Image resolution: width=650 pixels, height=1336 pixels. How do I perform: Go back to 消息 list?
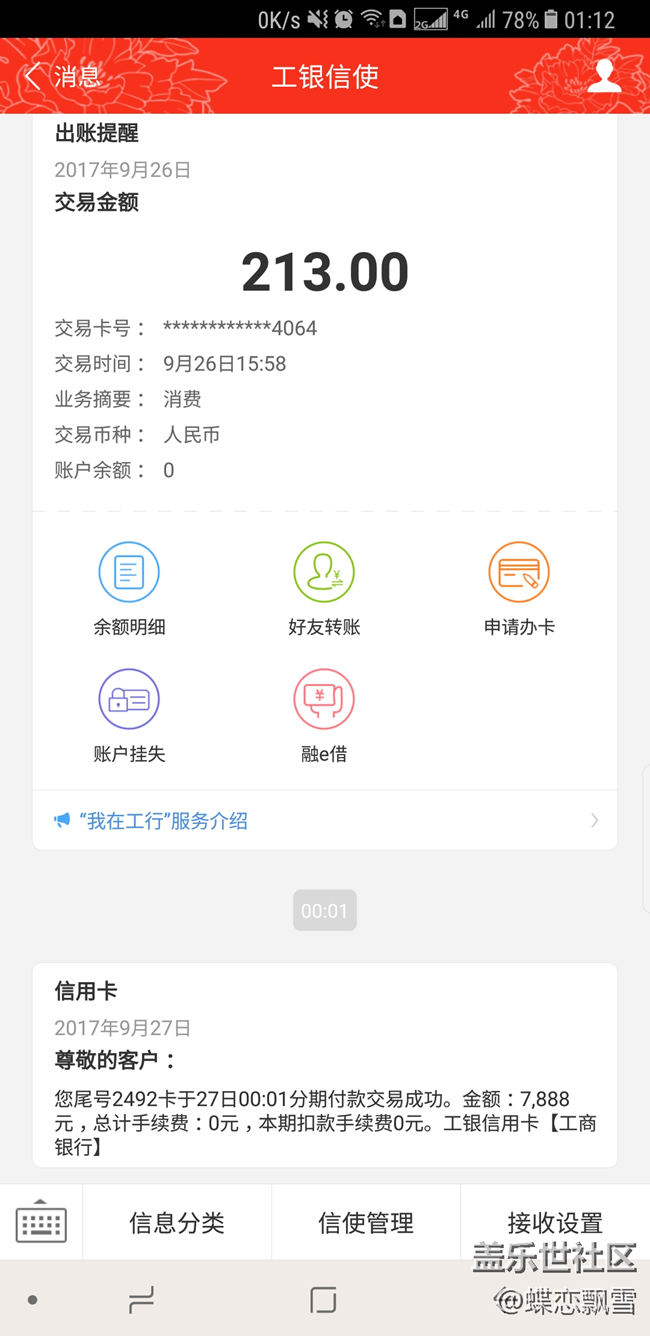[x=60, y=77]
